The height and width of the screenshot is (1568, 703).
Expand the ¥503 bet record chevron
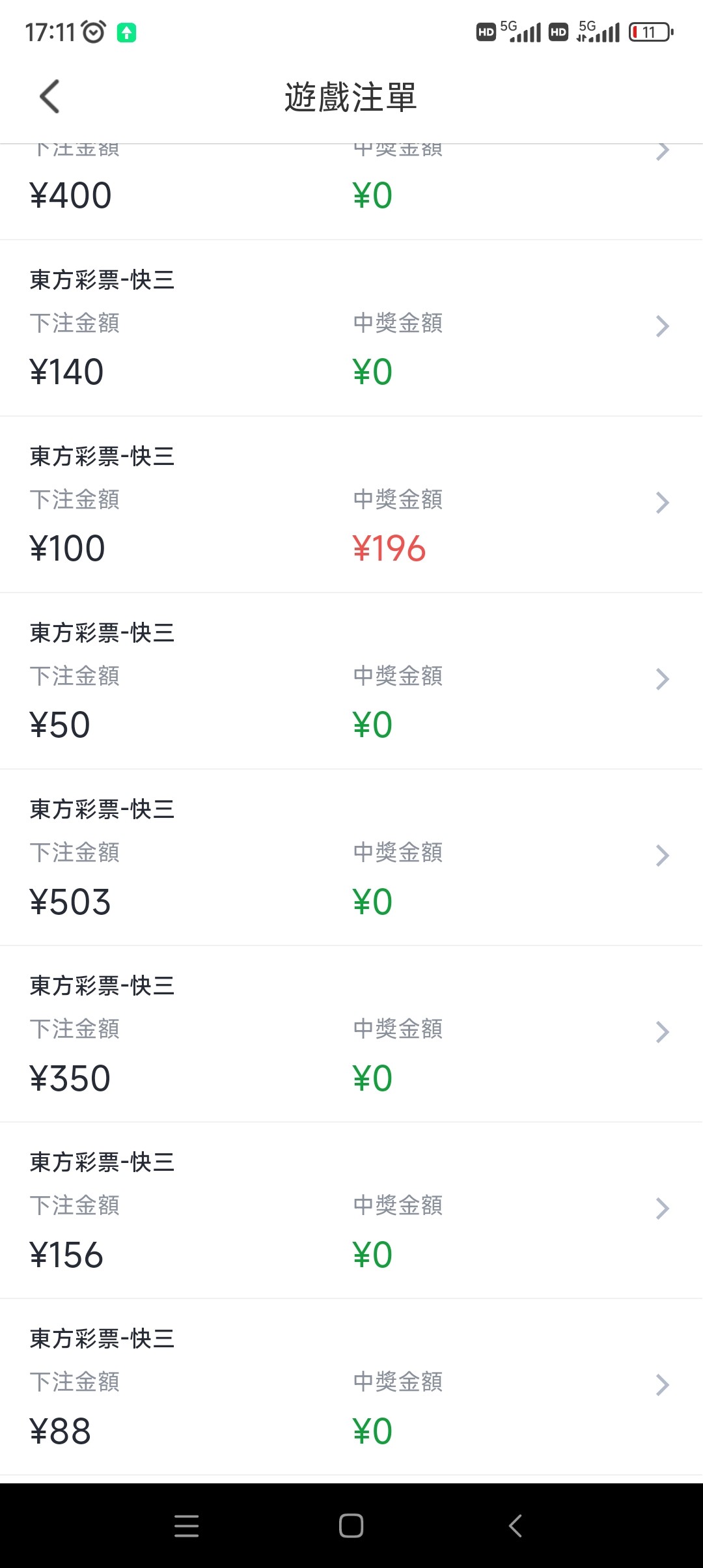tap(663, 855)
